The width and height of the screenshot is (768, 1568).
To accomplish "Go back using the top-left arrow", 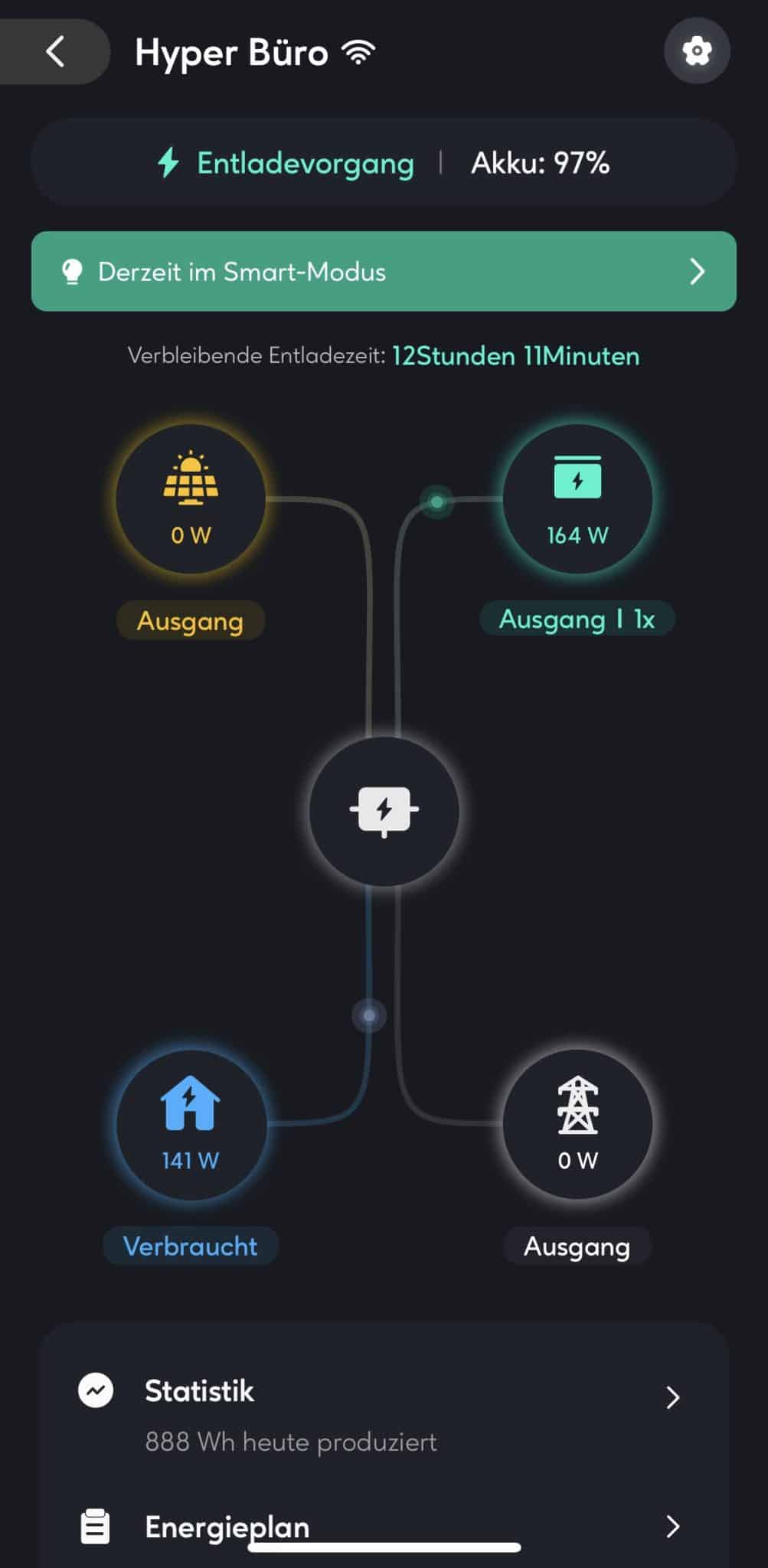I will (x=54, y=52).
